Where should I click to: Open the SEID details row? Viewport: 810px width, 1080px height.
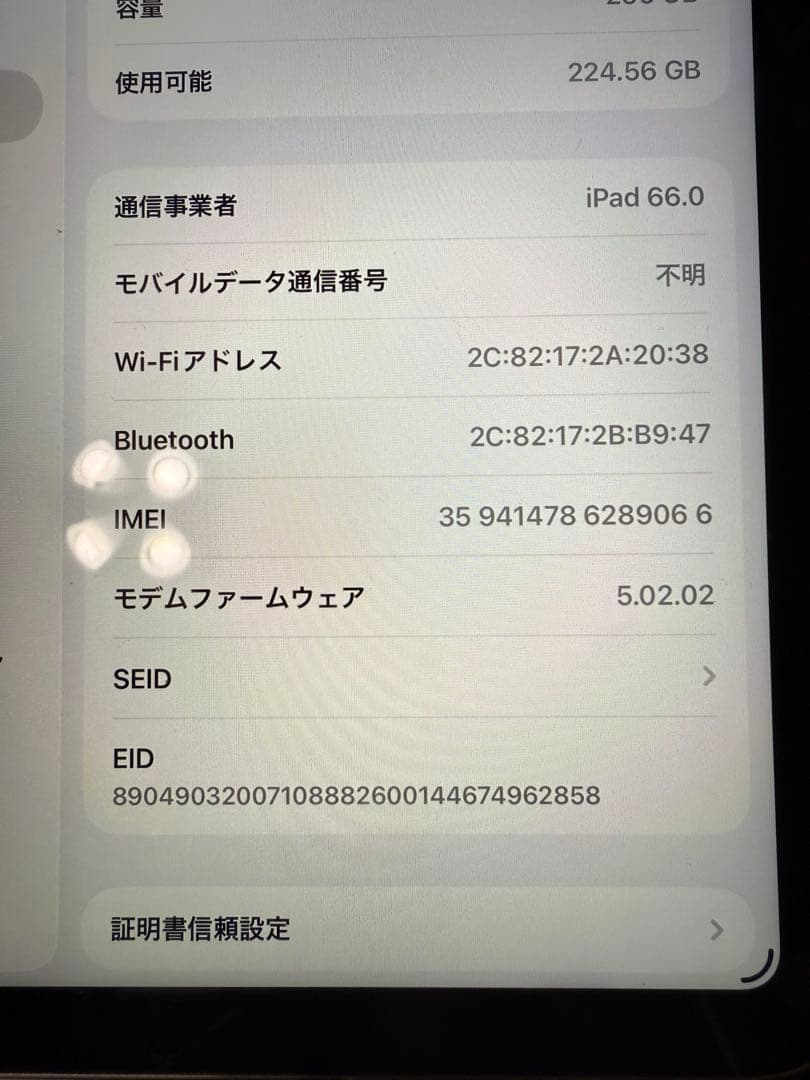pos(400,679)
